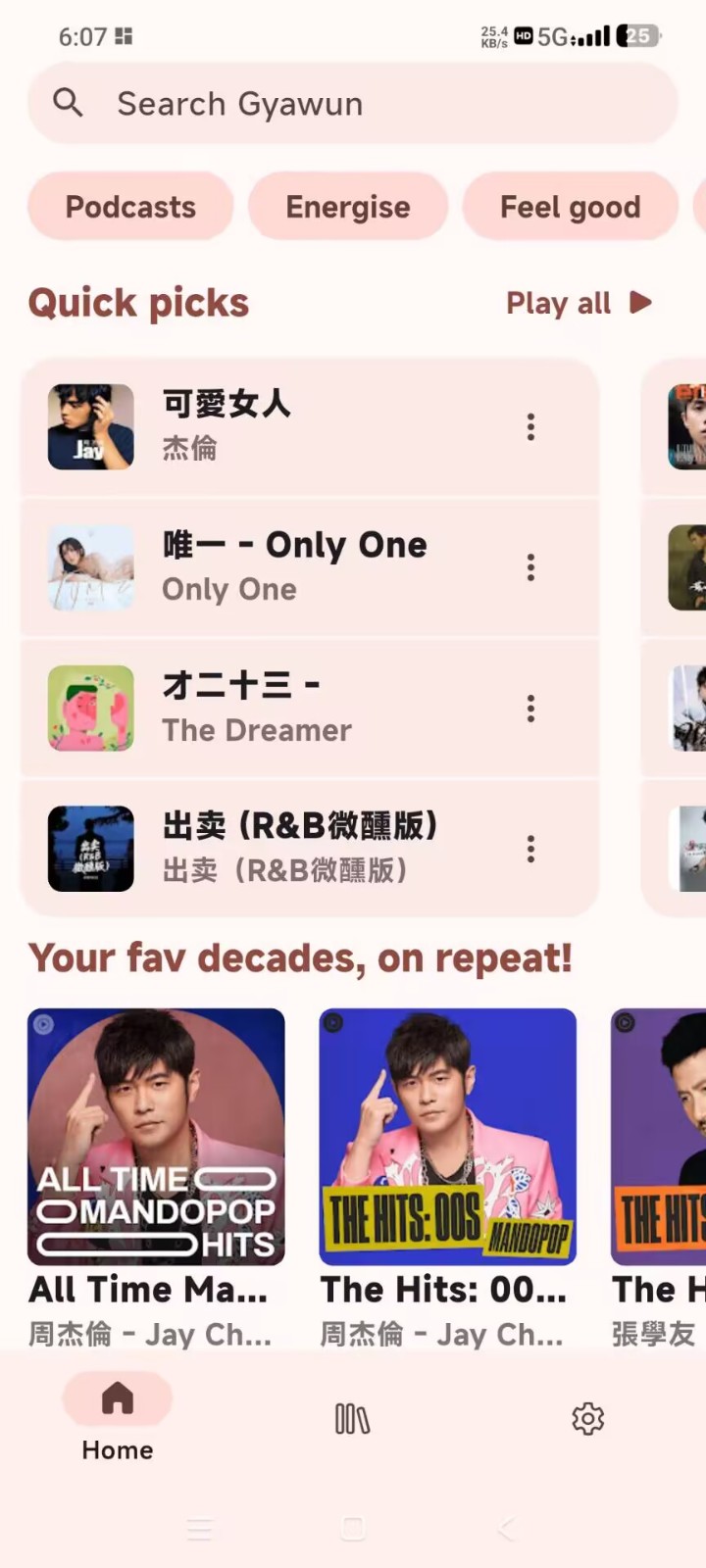Open options menu for 唯一 - Only One
The image size is (706, 1568).
pos(530,566)
